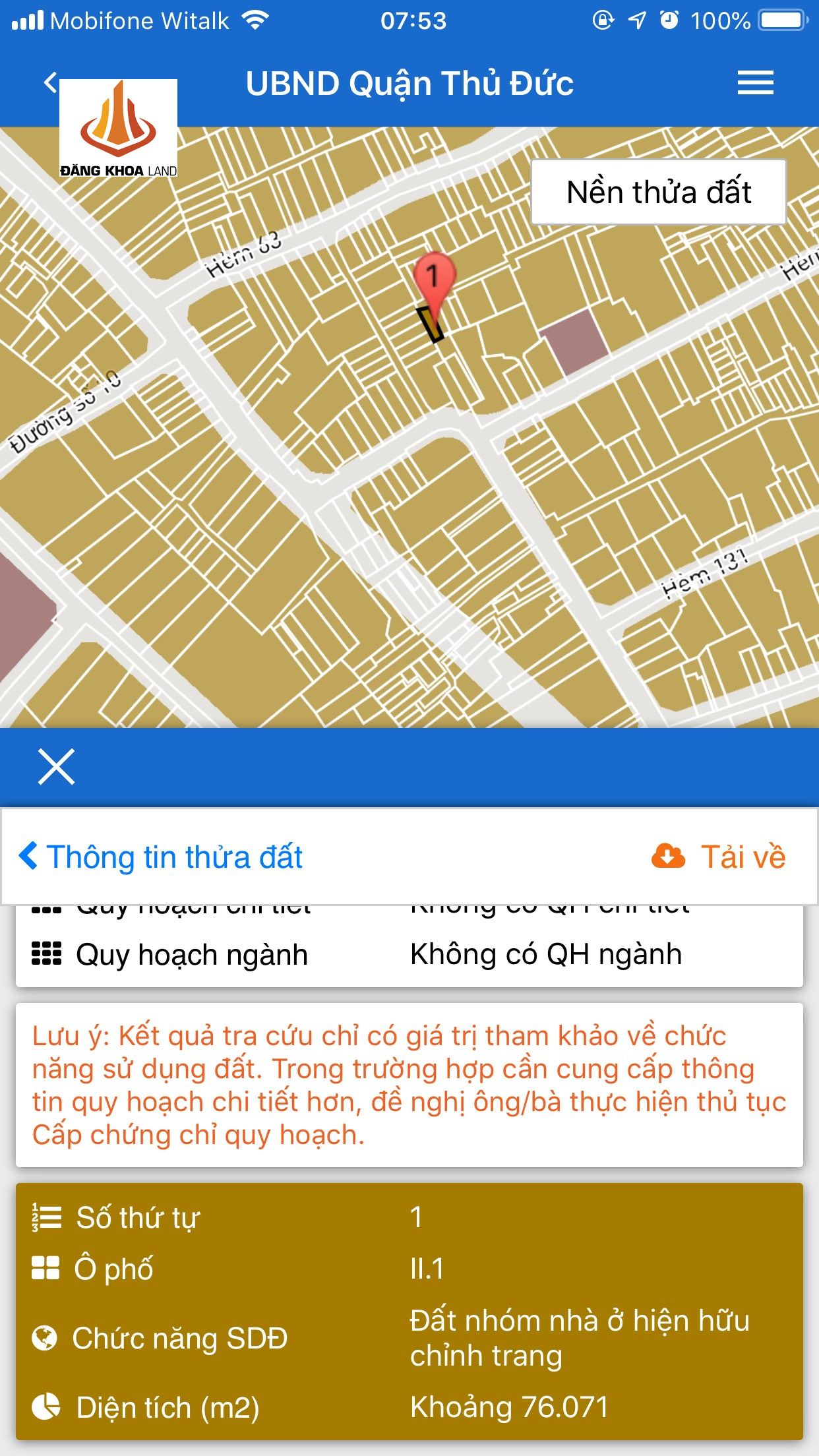Tap the back arrow in header
The image size is (819, 1456).
[50, 83]
